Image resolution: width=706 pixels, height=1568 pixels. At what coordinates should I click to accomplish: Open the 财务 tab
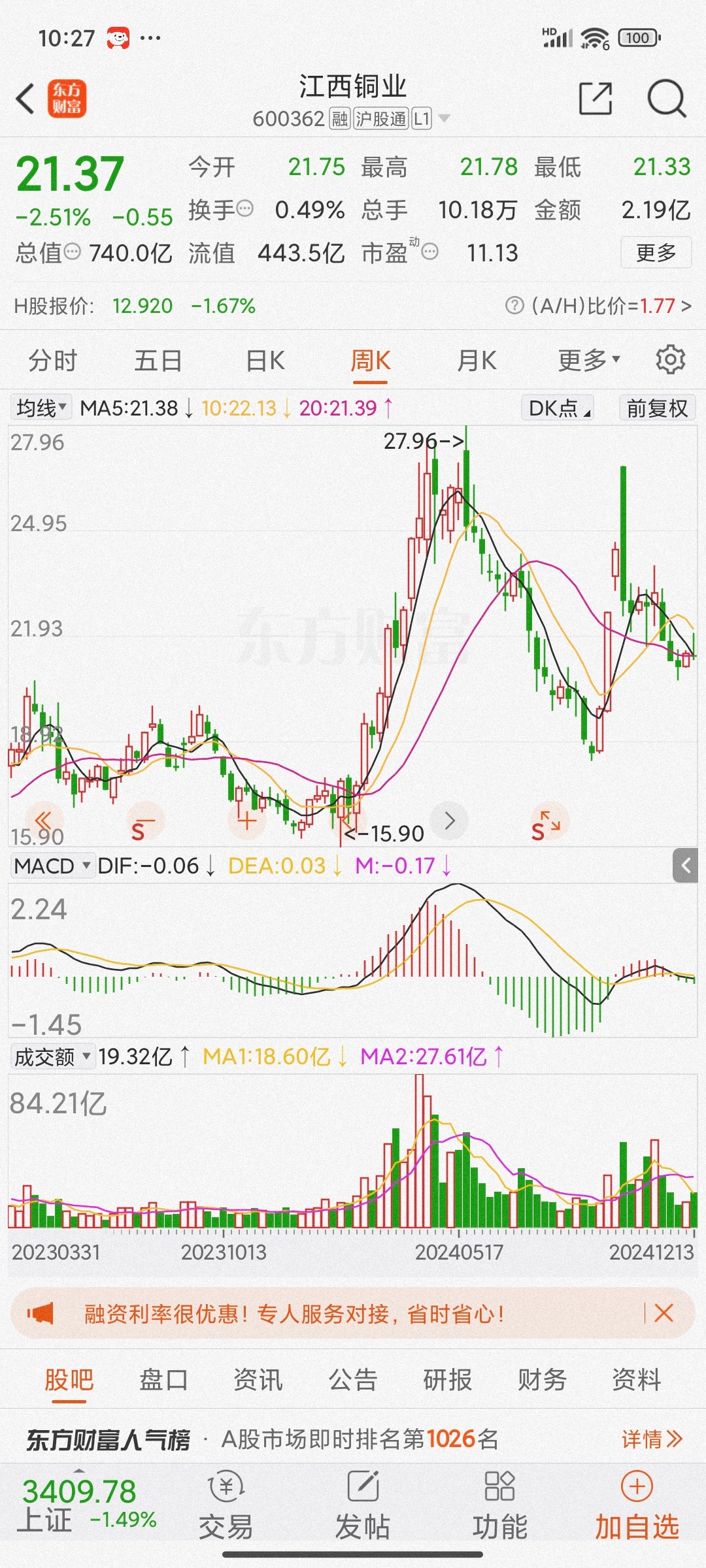(542, 1379)
